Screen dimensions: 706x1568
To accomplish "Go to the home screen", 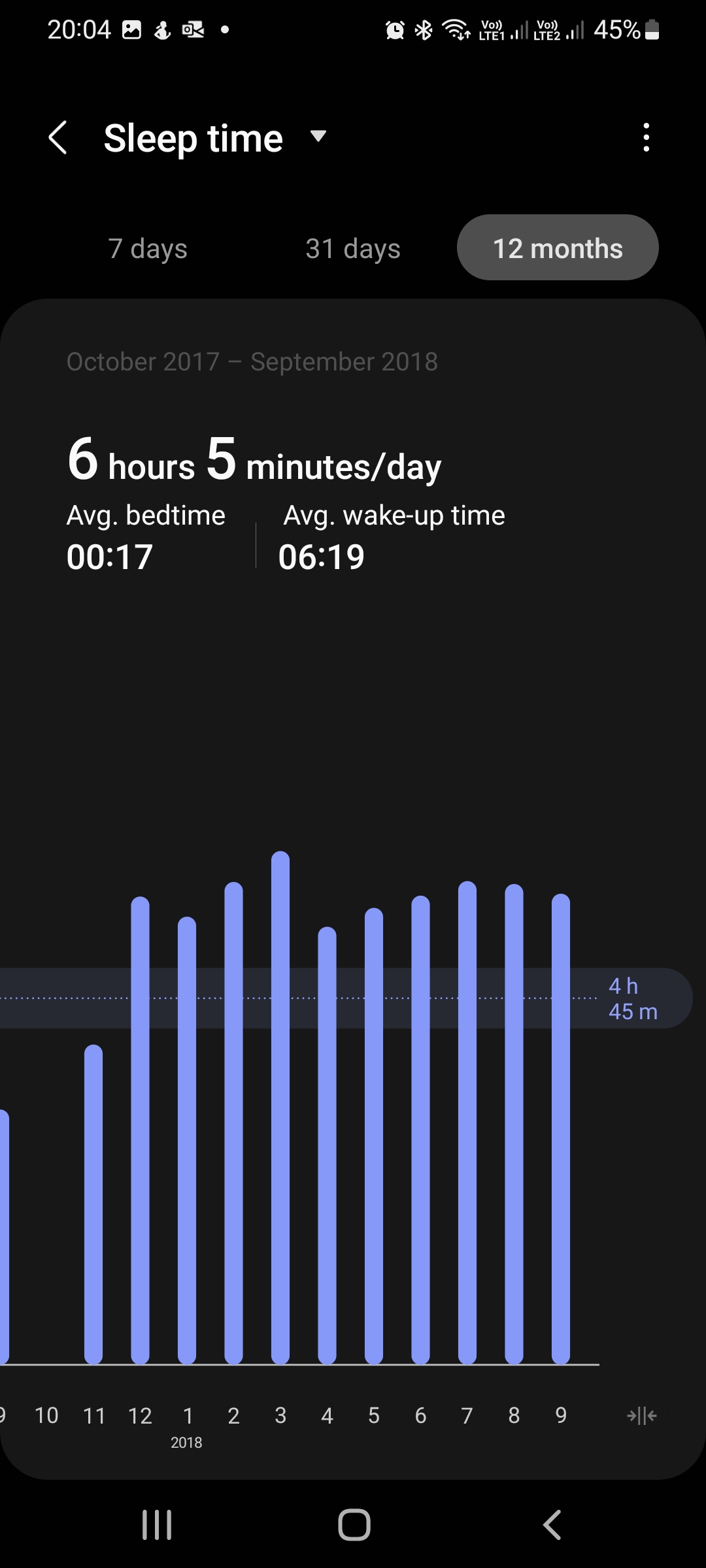I will [354, 1525].
